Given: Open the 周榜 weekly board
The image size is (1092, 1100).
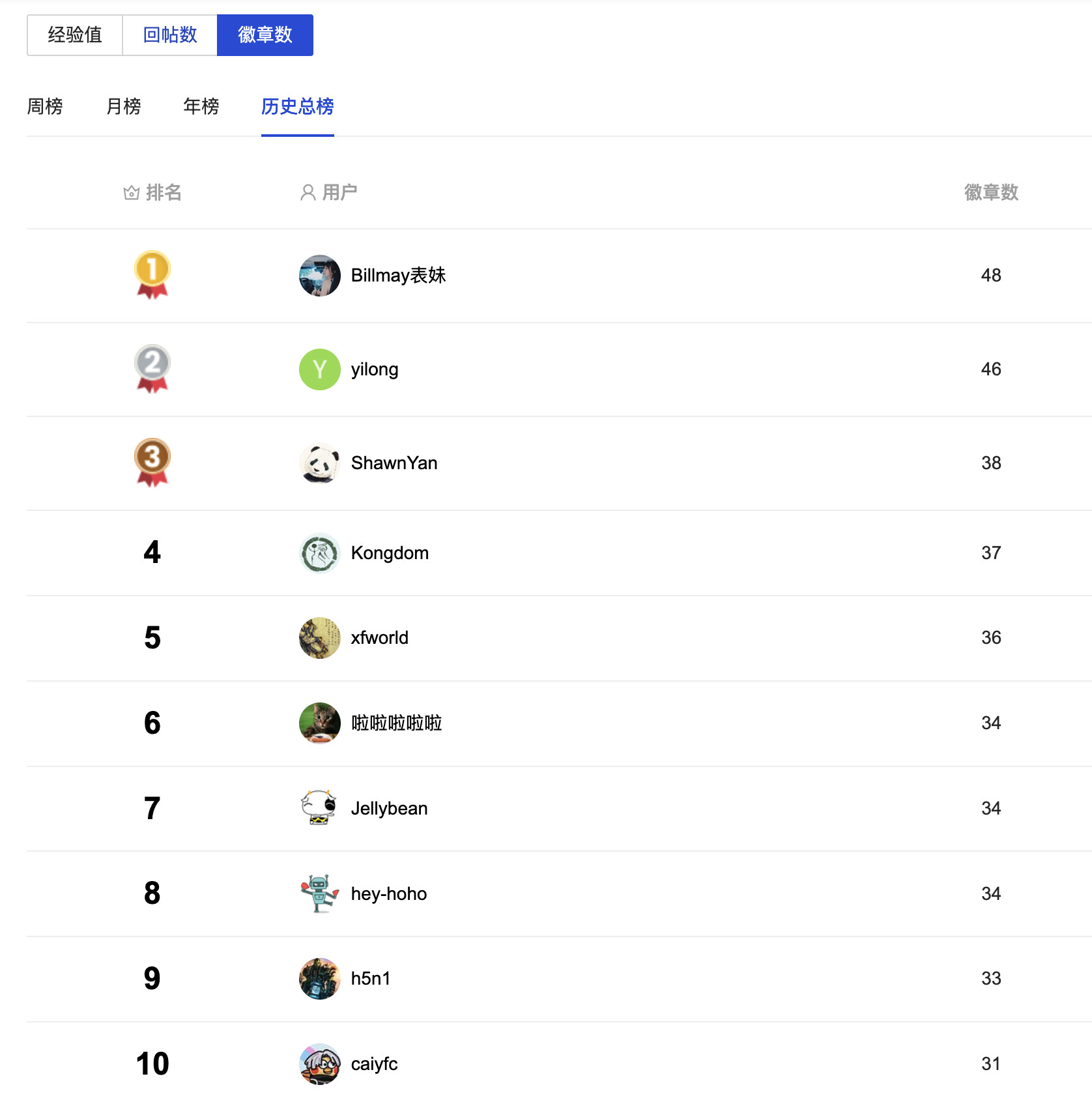Looking at the screenshot, I should pyautogui.click(x=45, y=106).
